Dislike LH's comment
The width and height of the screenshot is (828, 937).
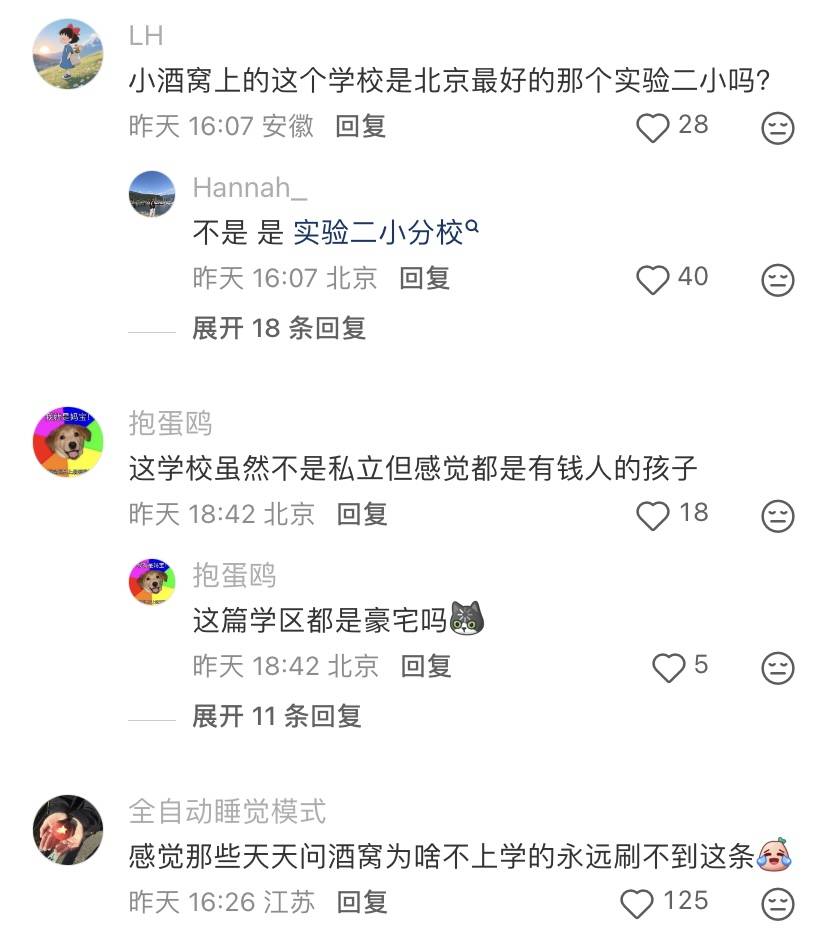click(778, 128)
